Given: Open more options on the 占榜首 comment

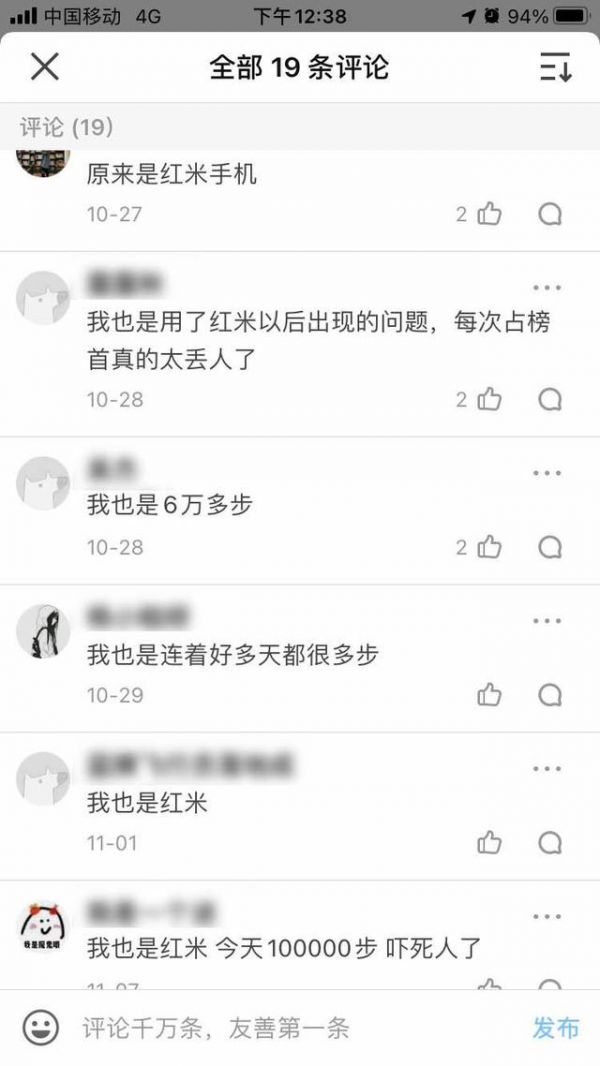Looking at the screenshot, I should (547, 286).
